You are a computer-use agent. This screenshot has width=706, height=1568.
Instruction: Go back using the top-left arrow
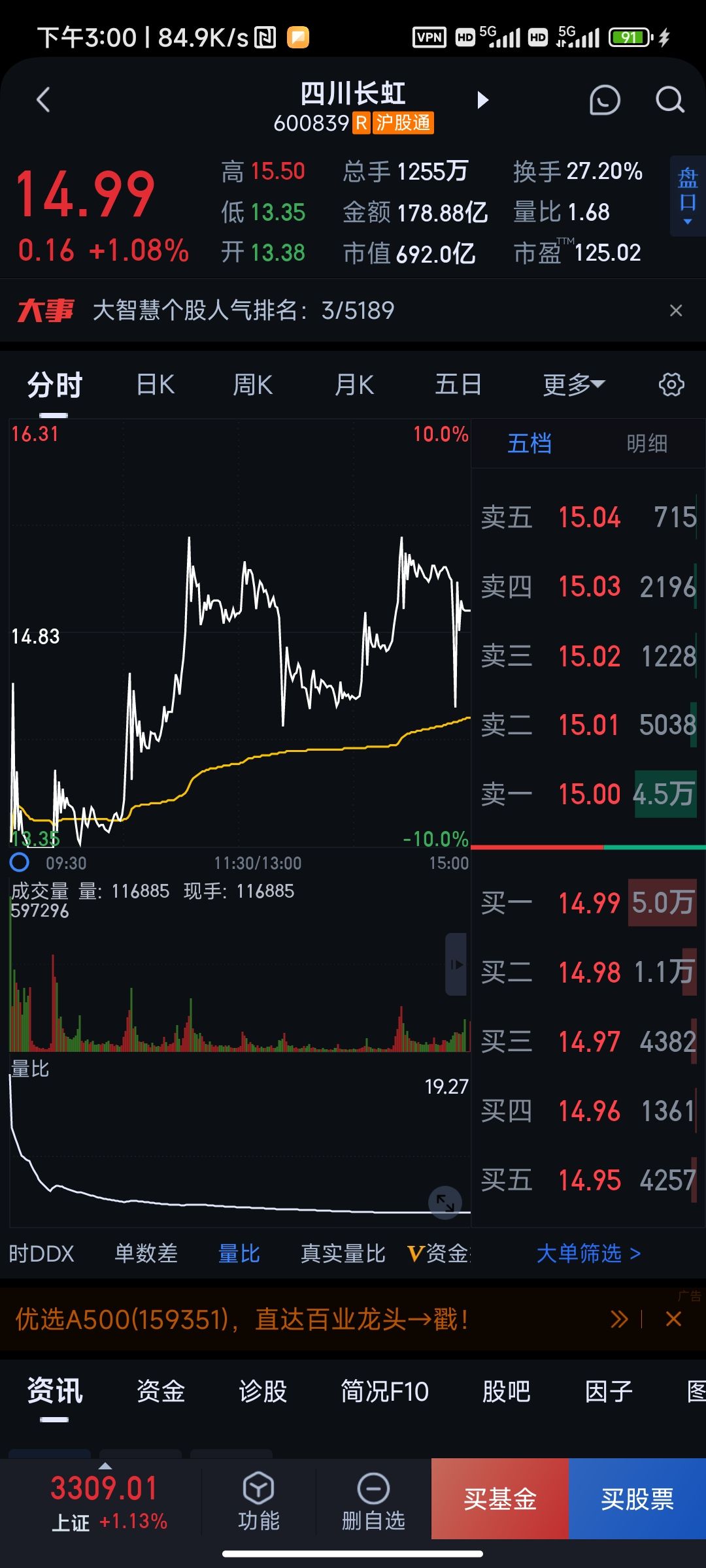[43, 101]
